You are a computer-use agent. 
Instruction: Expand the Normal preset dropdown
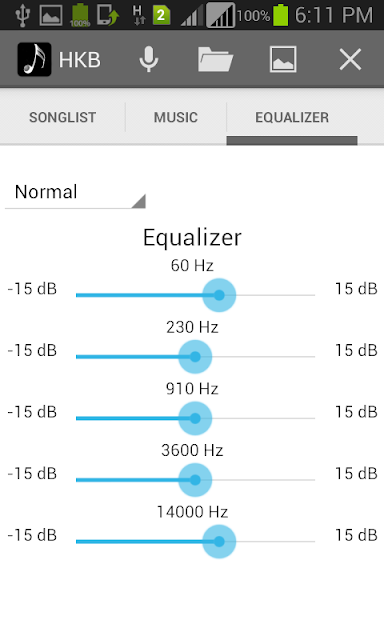point(75,193)
